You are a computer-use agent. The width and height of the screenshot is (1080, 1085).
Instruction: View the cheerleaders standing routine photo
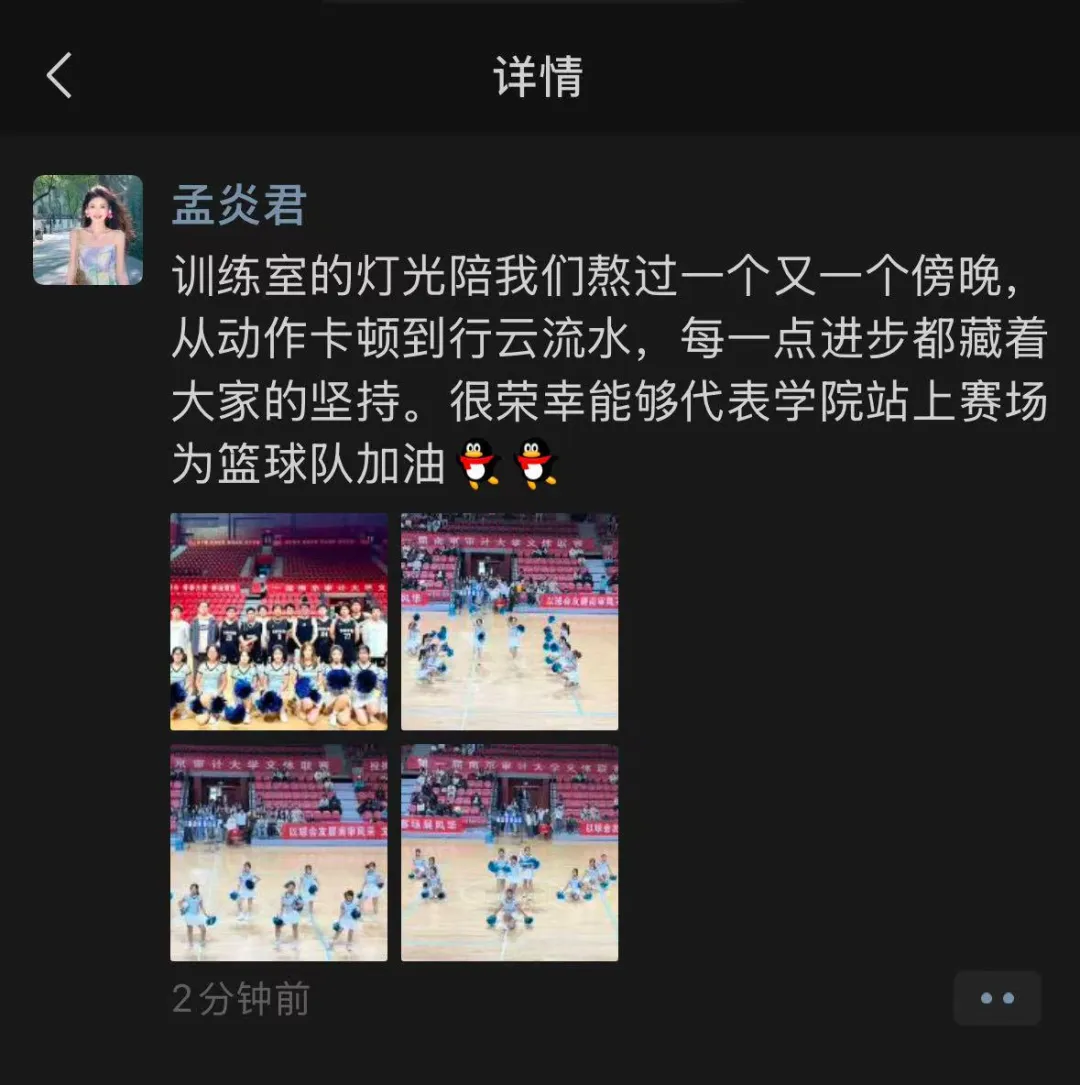tap(279, 852)
